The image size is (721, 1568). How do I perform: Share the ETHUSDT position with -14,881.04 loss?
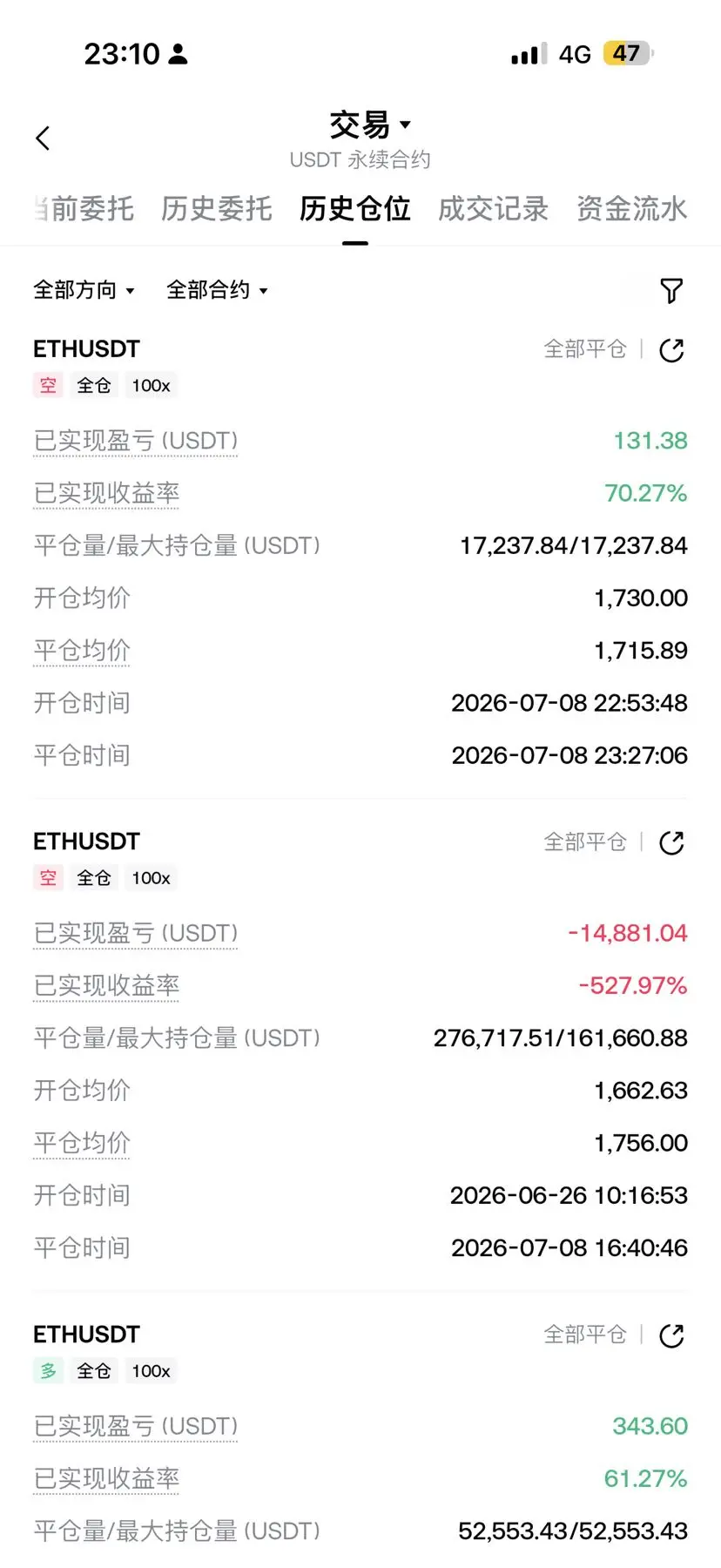[671, 843]
